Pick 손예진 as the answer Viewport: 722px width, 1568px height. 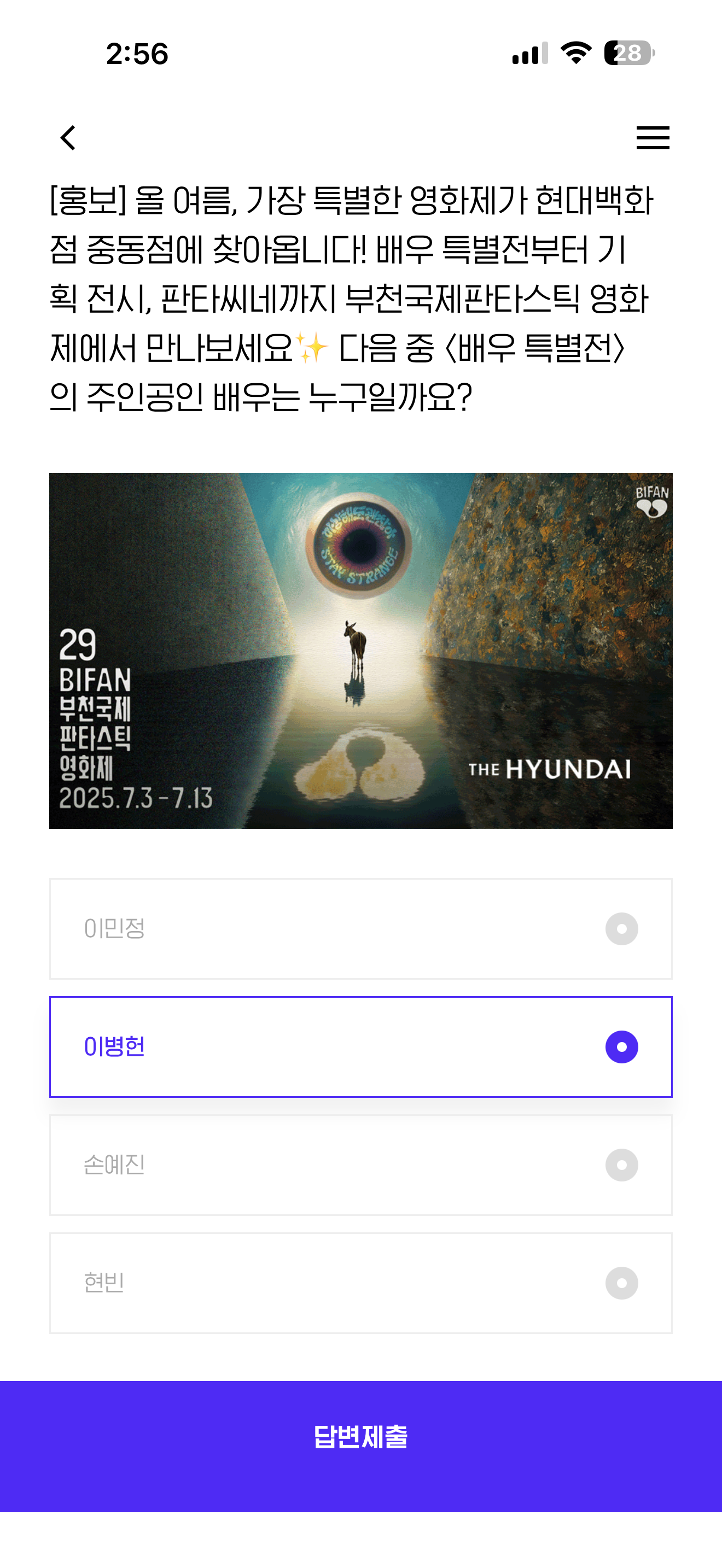tap(361, 1165)
